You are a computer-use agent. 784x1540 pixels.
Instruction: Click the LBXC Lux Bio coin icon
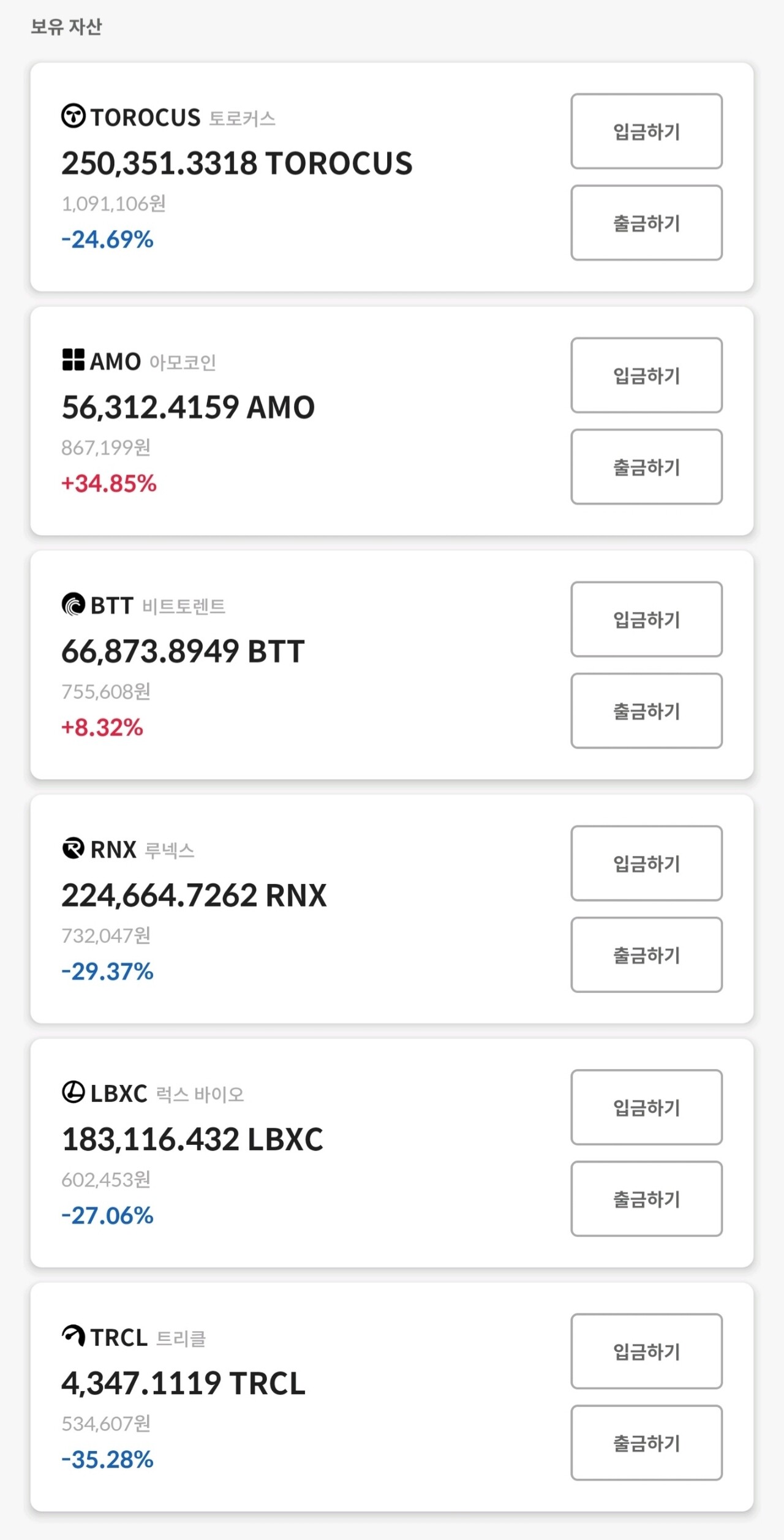pyautogui.click(x=73, y=1093)
